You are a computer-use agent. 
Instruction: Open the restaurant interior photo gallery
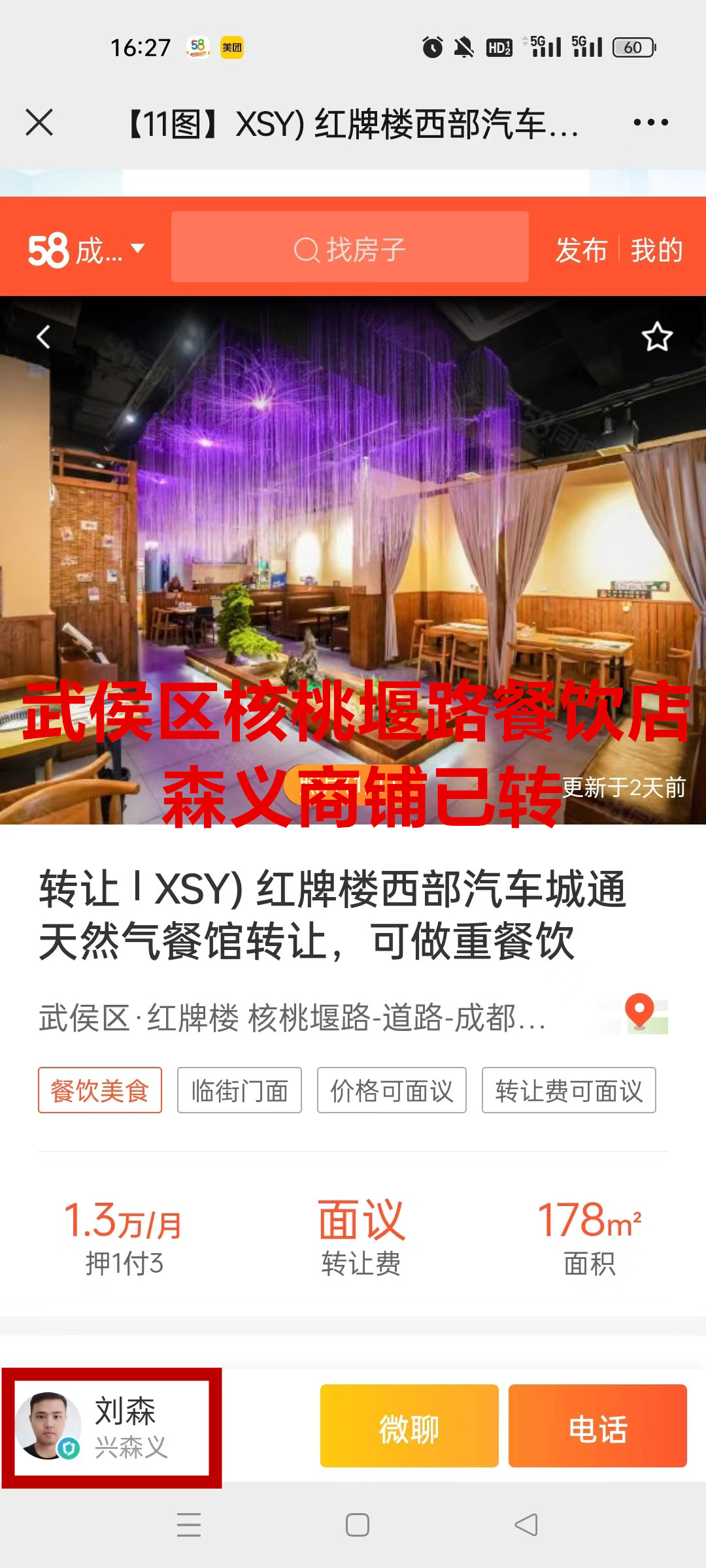pos(353,523)
